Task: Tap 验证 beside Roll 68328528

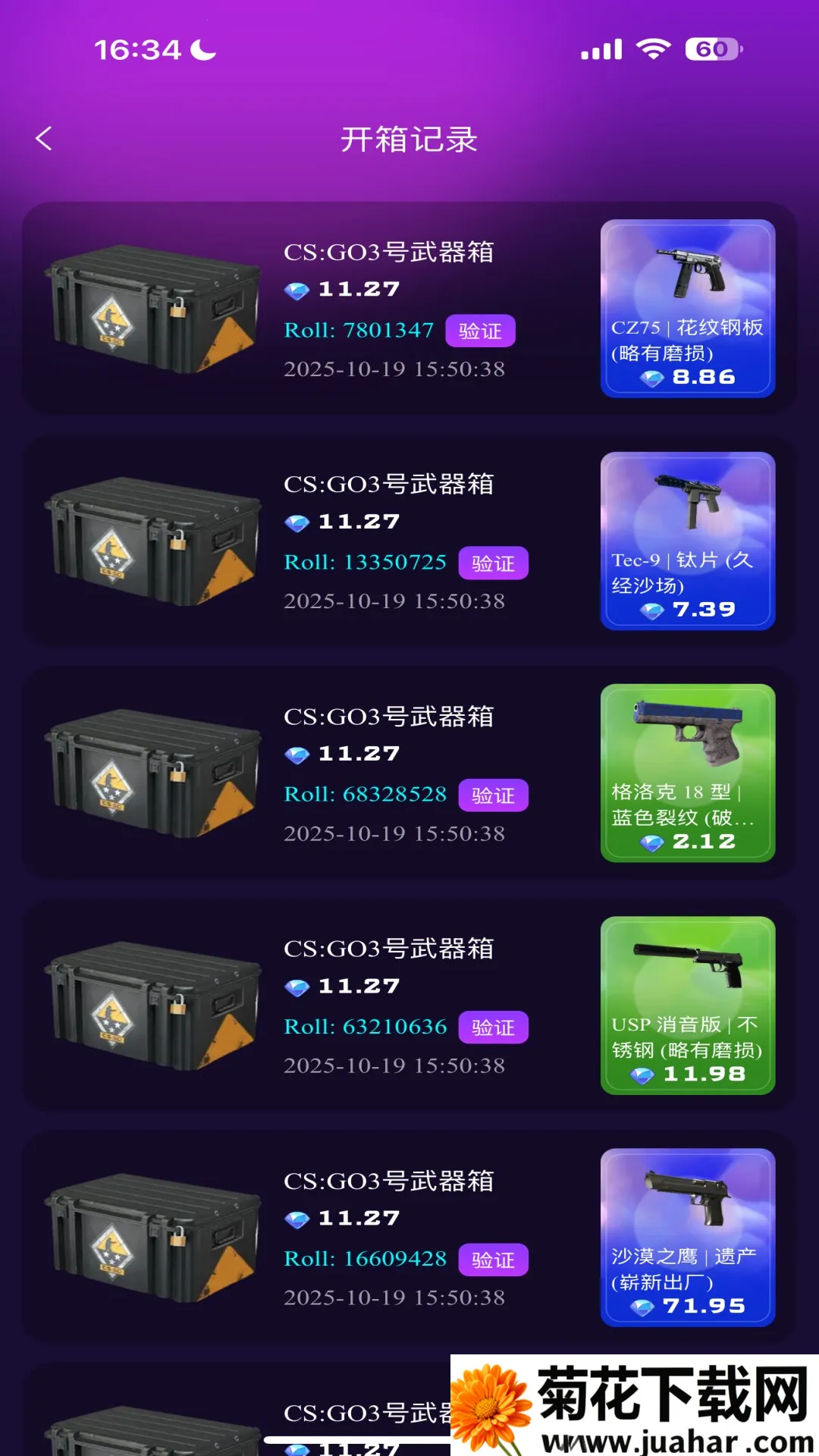Action: pos(493,795)
